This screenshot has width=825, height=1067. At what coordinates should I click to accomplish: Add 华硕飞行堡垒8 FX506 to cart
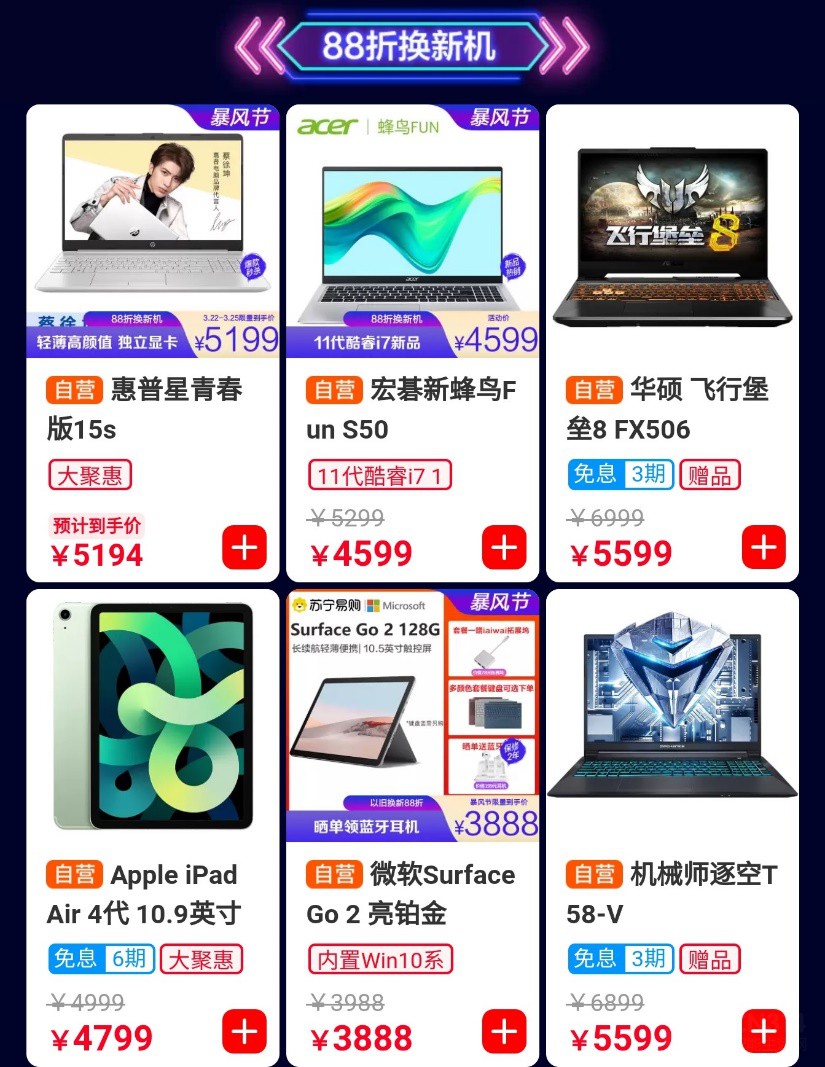[x=764, y=547]
